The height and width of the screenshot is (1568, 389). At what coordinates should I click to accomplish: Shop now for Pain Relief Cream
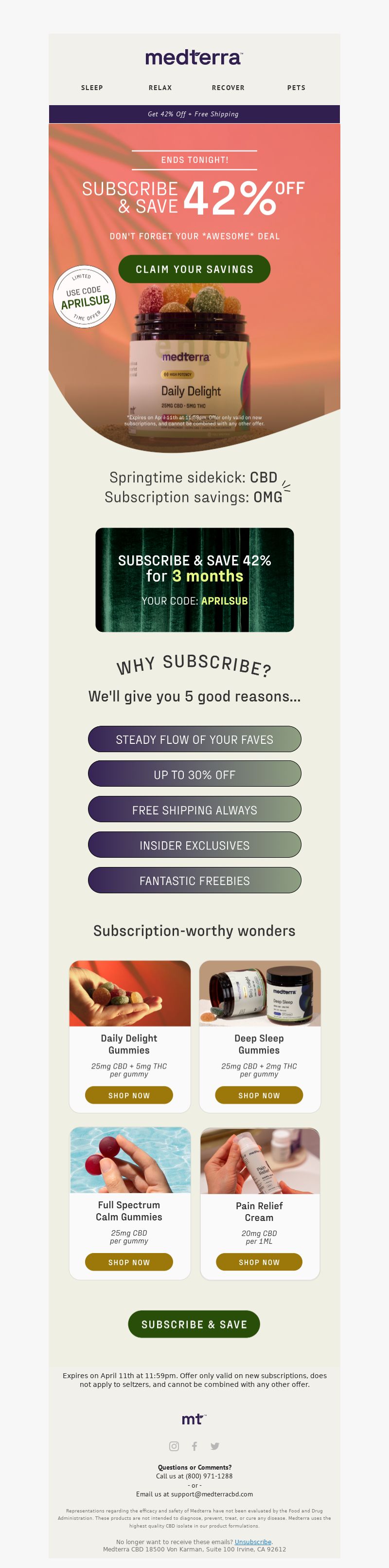(x=259, y=1262)
